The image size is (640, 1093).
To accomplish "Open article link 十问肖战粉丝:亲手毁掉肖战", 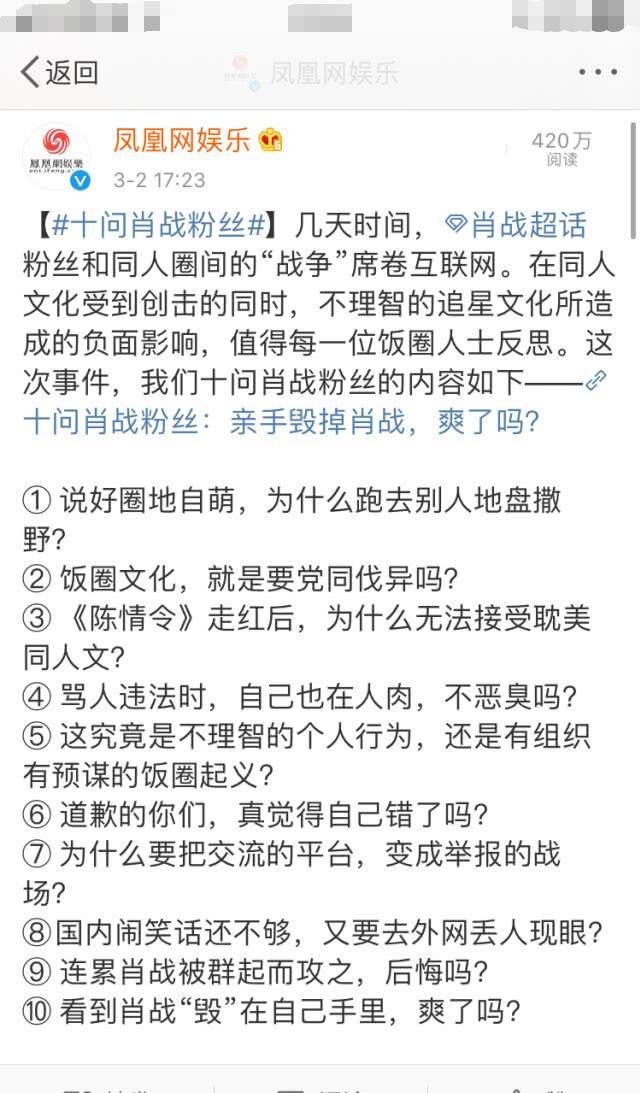I will 281,423.
